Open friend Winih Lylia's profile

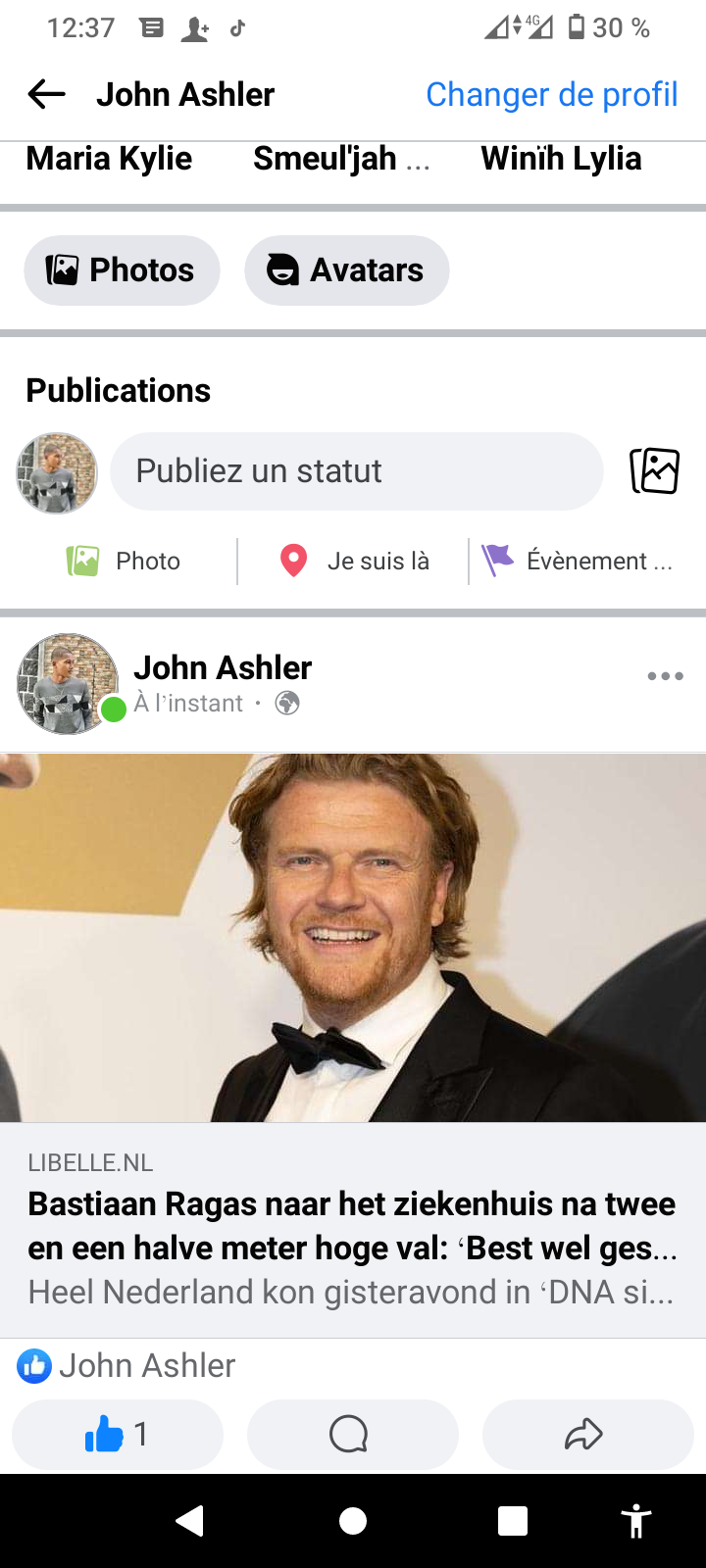point(561,159)
